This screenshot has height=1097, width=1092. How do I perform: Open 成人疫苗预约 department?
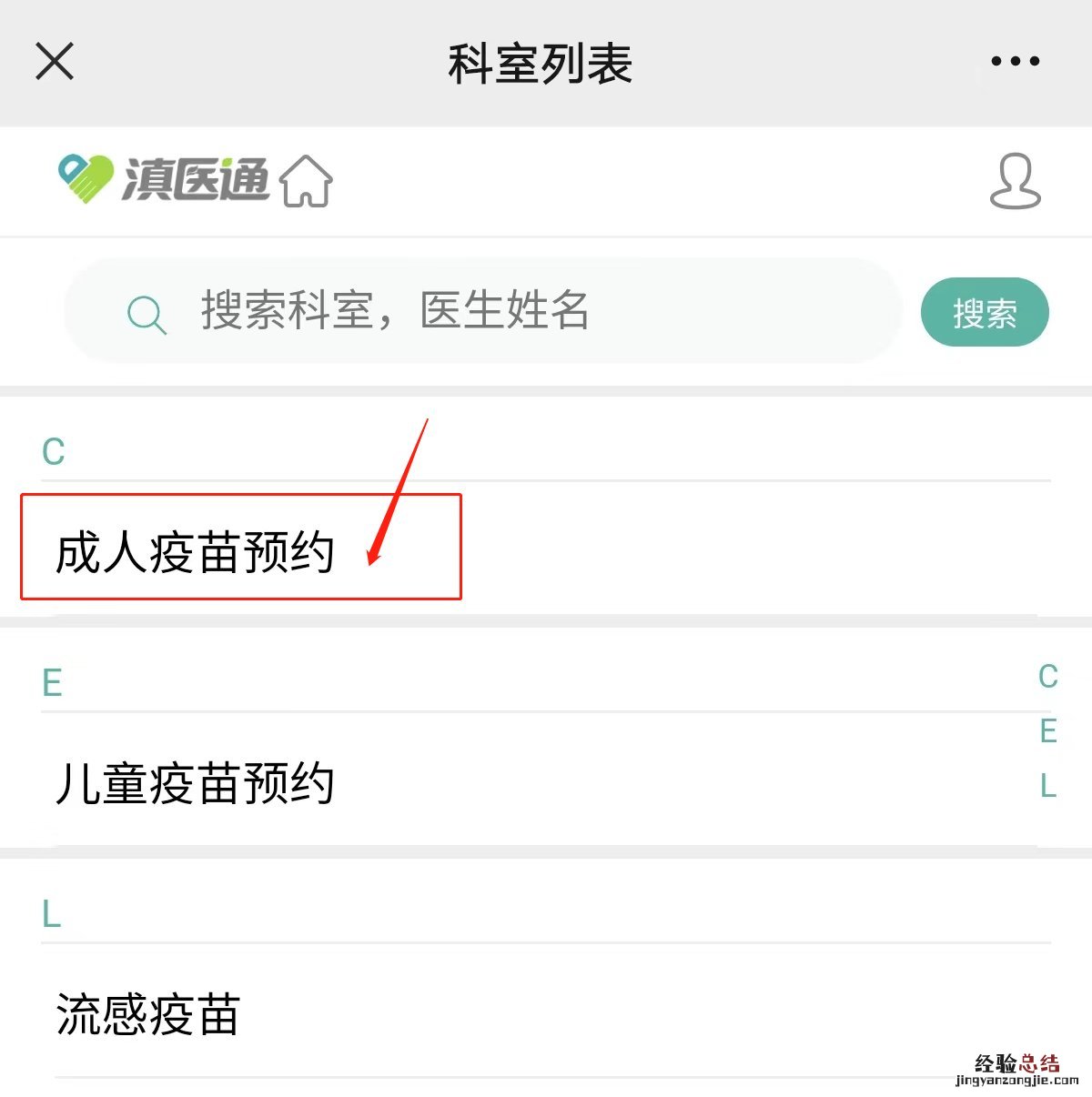tap(196, 552)
